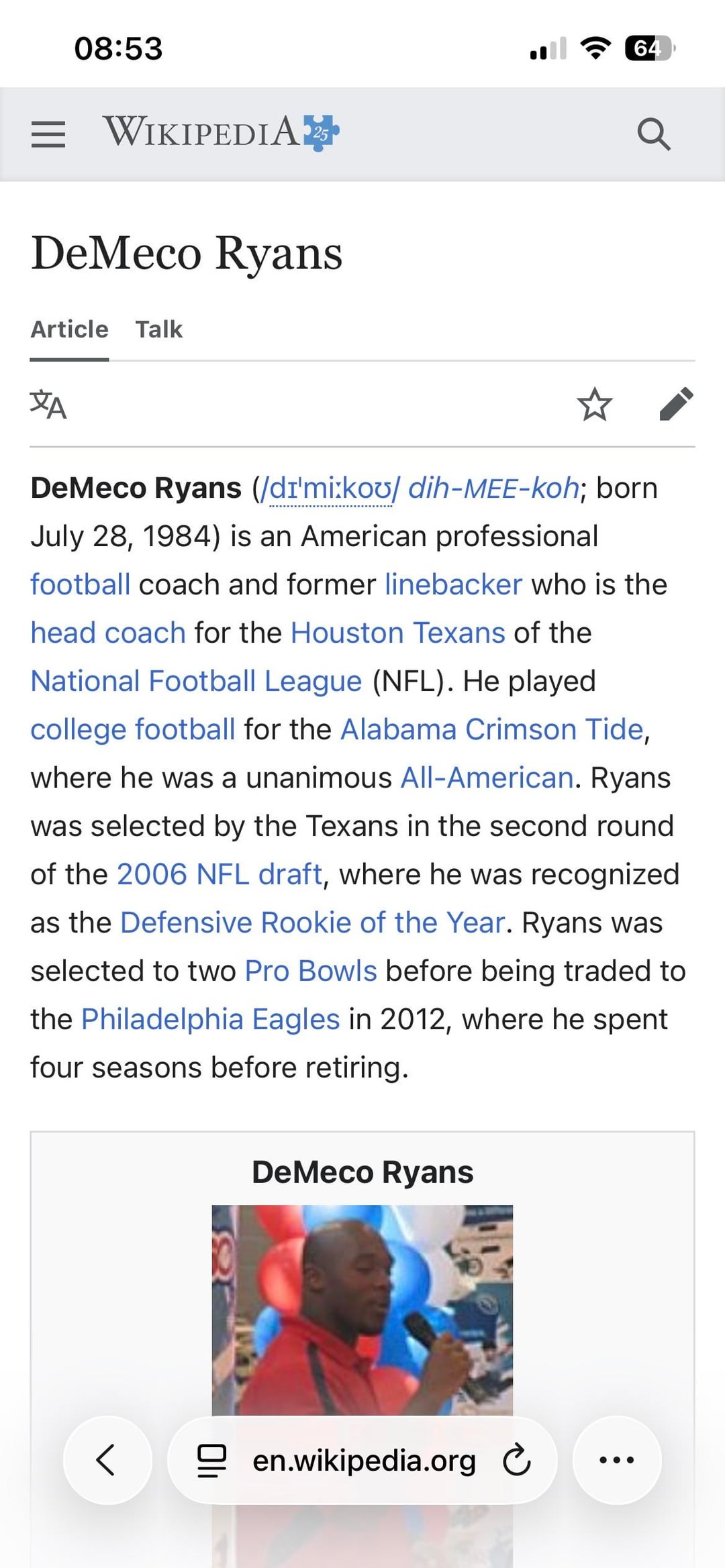
Task: Follow the Pro Bowls link
Action: pos(311,971)
